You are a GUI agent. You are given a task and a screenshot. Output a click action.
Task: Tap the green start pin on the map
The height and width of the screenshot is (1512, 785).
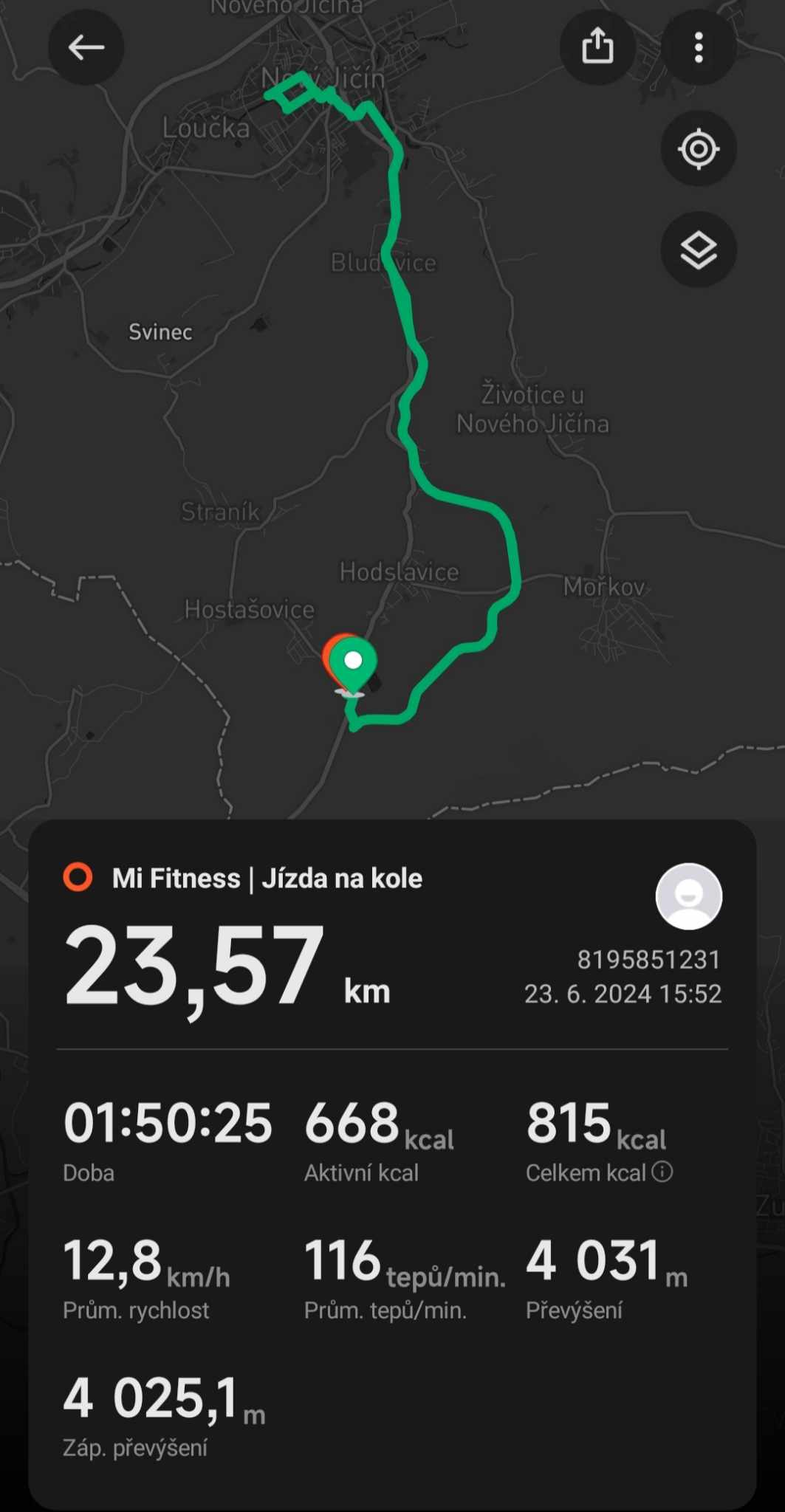point(353,664)
